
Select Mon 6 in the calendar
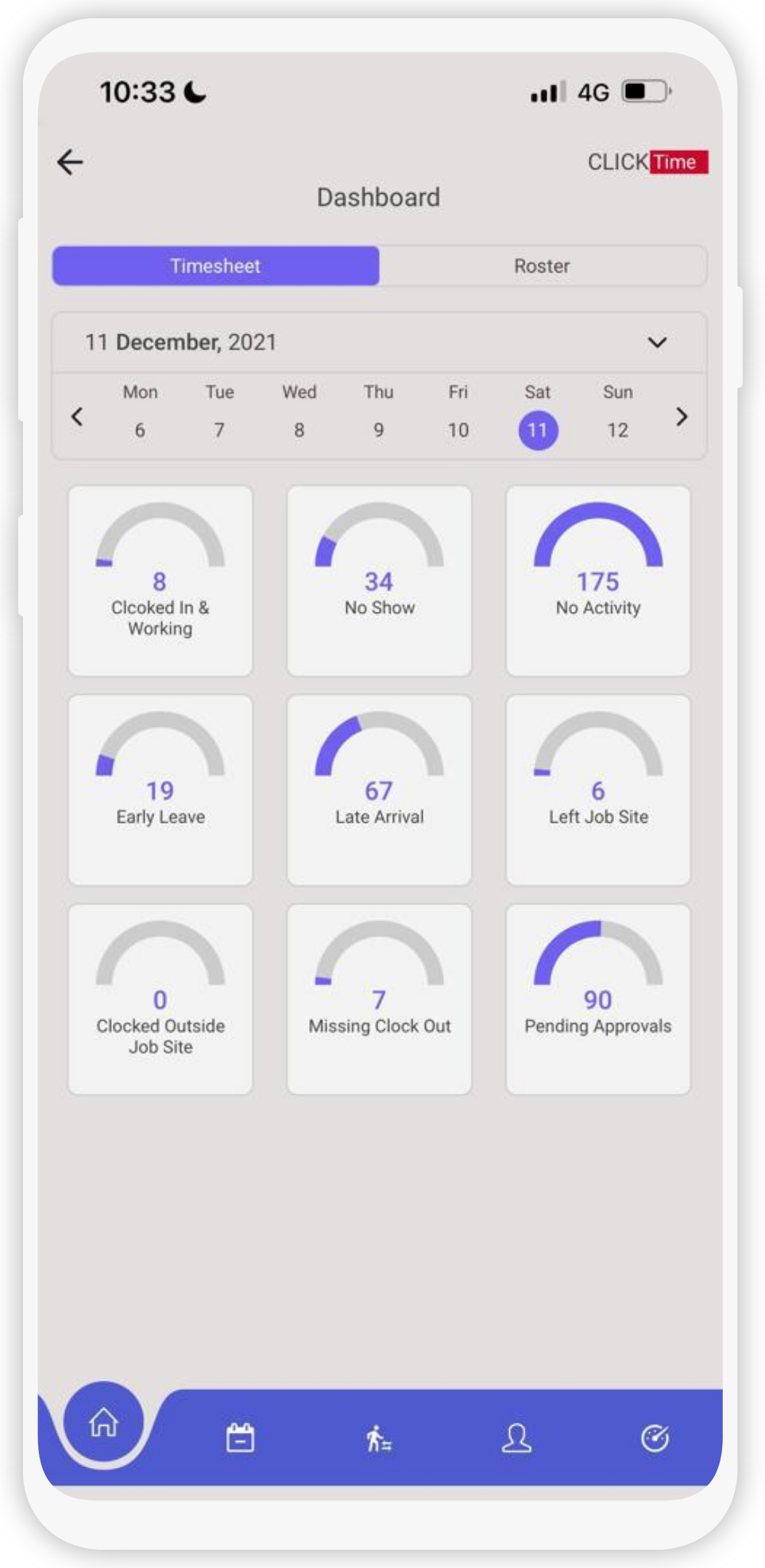140,411
